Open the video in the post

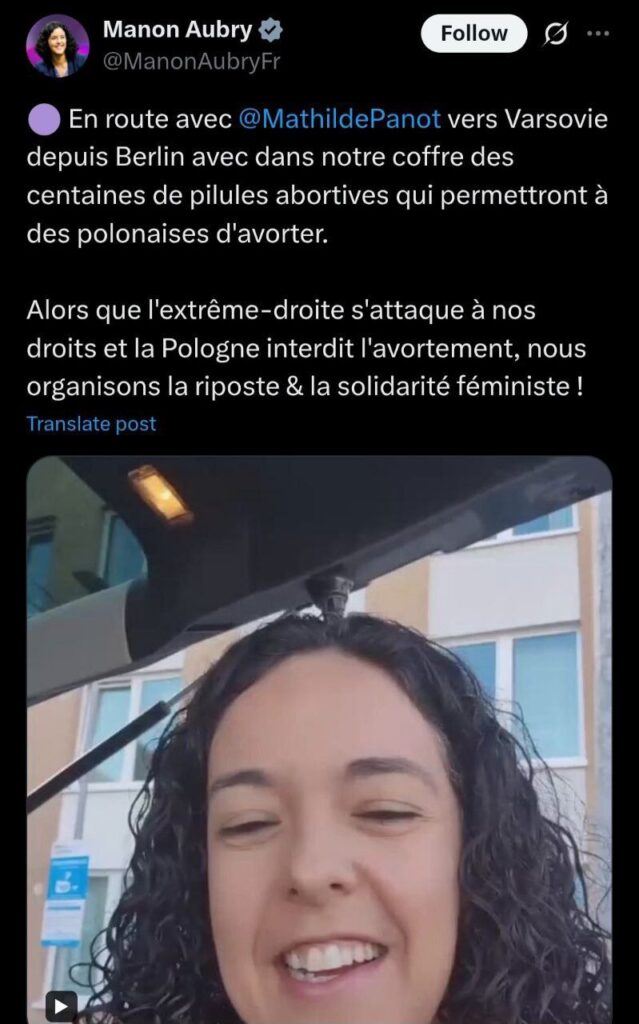coord(318,740)
